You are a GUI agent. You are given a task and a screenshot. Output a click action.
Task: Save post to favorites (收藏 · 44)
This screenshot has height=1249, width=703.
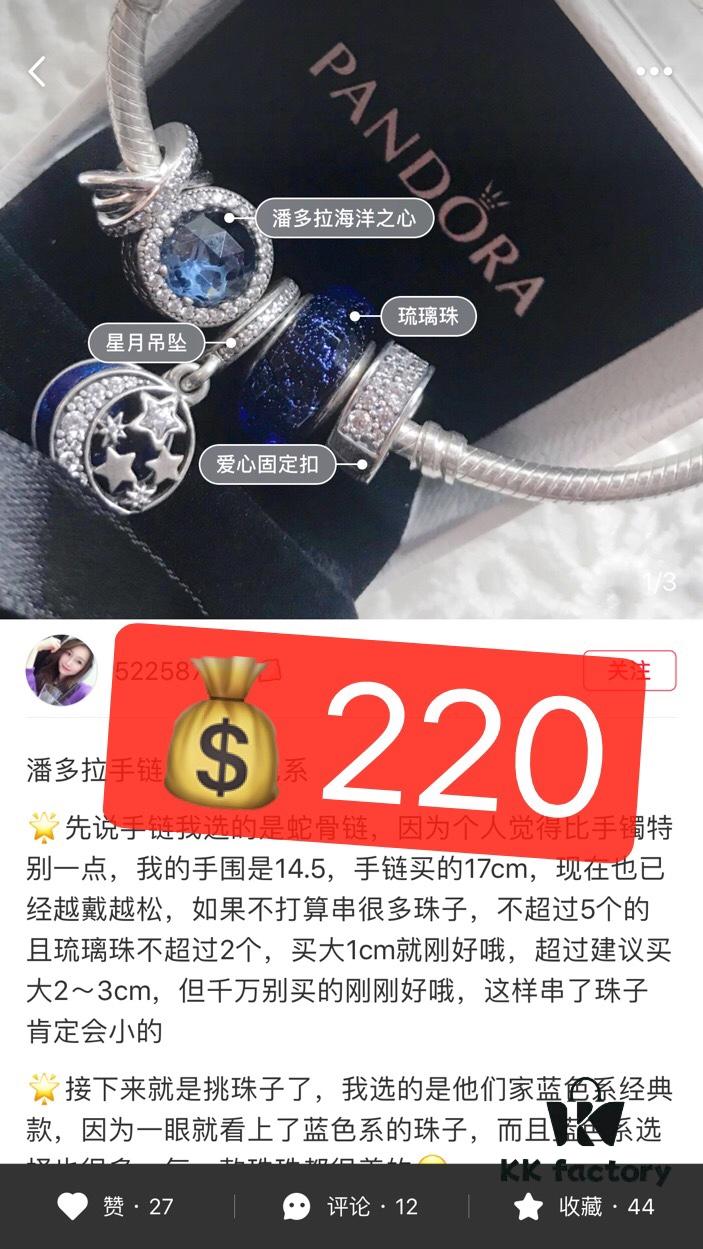point(584,1206)
